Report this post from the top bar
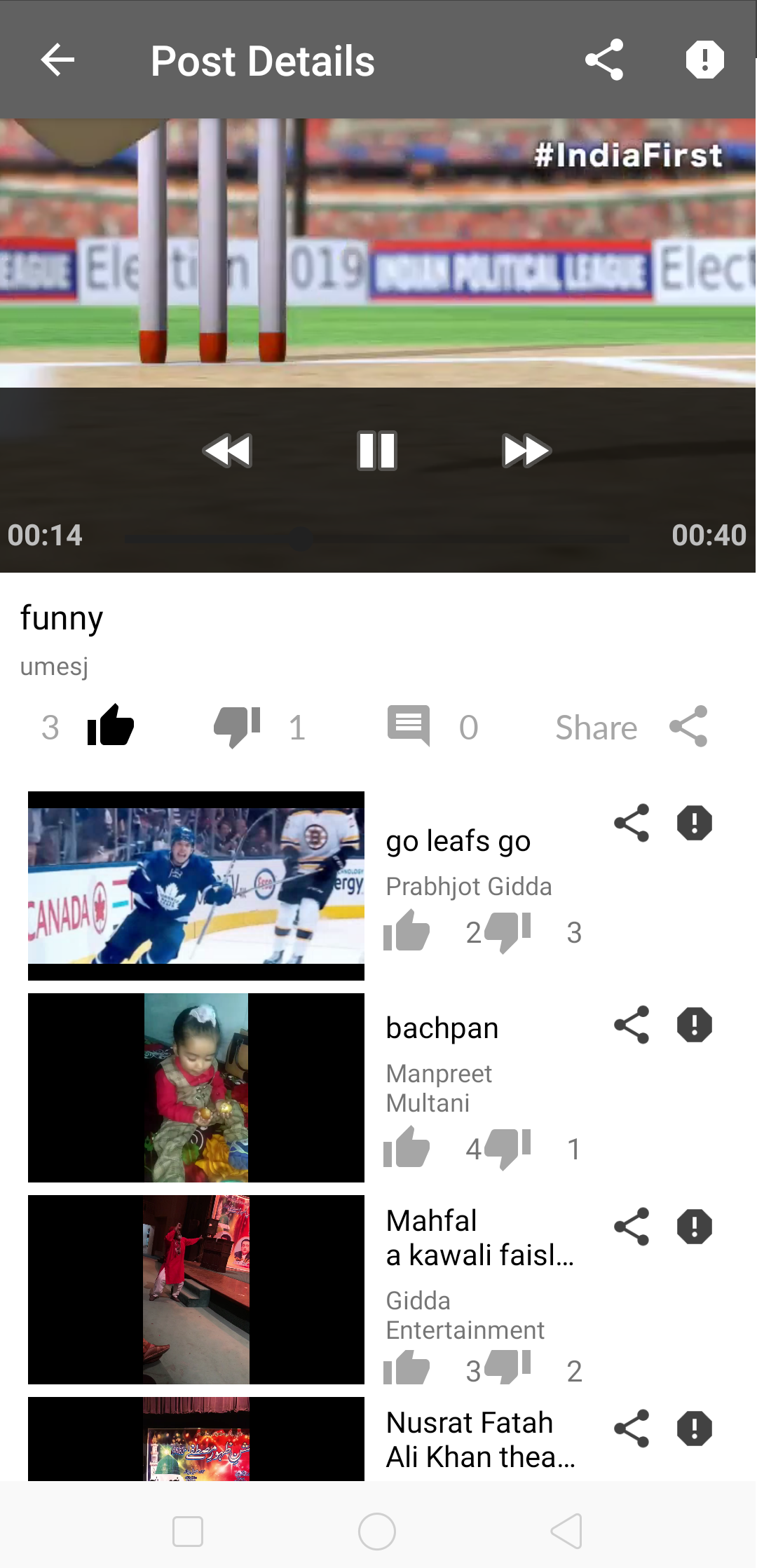Viewport: 757px width, 1568px height. [x=704, y=60]
